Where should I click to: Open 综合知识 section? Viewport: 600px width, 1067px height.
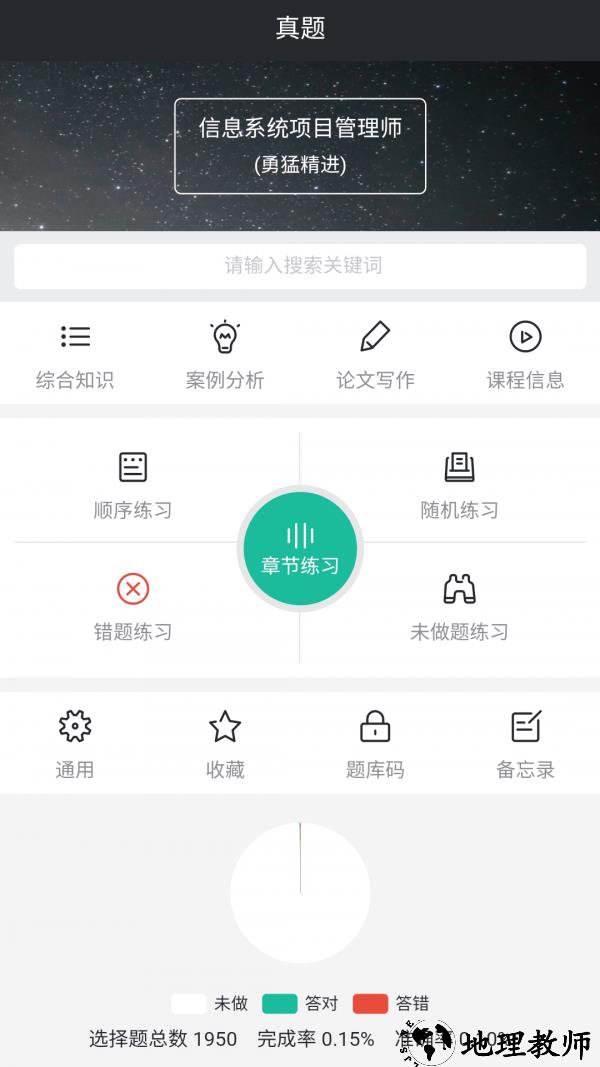click(75, 355)
